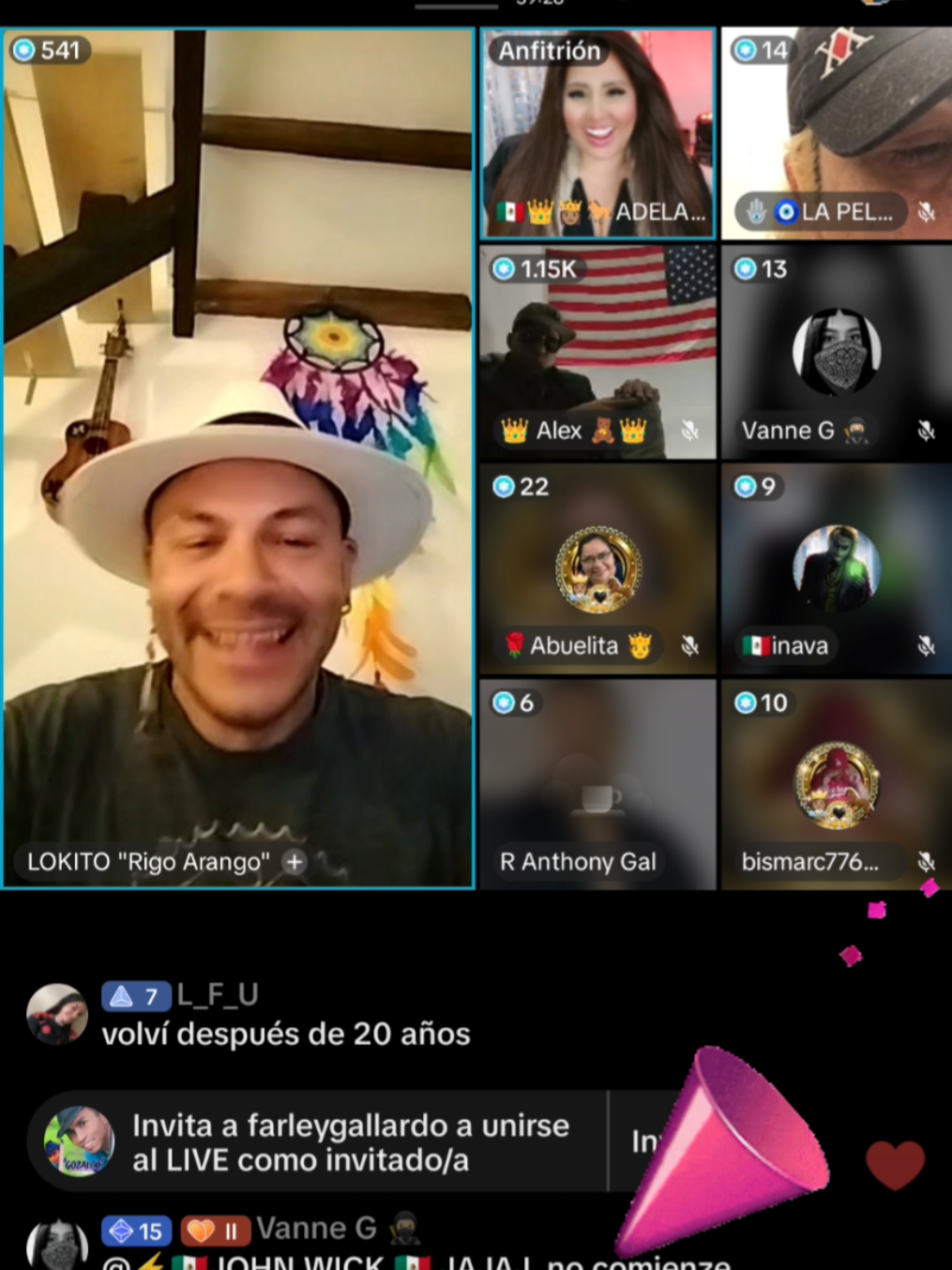Open R Anthony Gal guest tile
This screenshot has width=952, height=1270.
(x=597, y=784)
